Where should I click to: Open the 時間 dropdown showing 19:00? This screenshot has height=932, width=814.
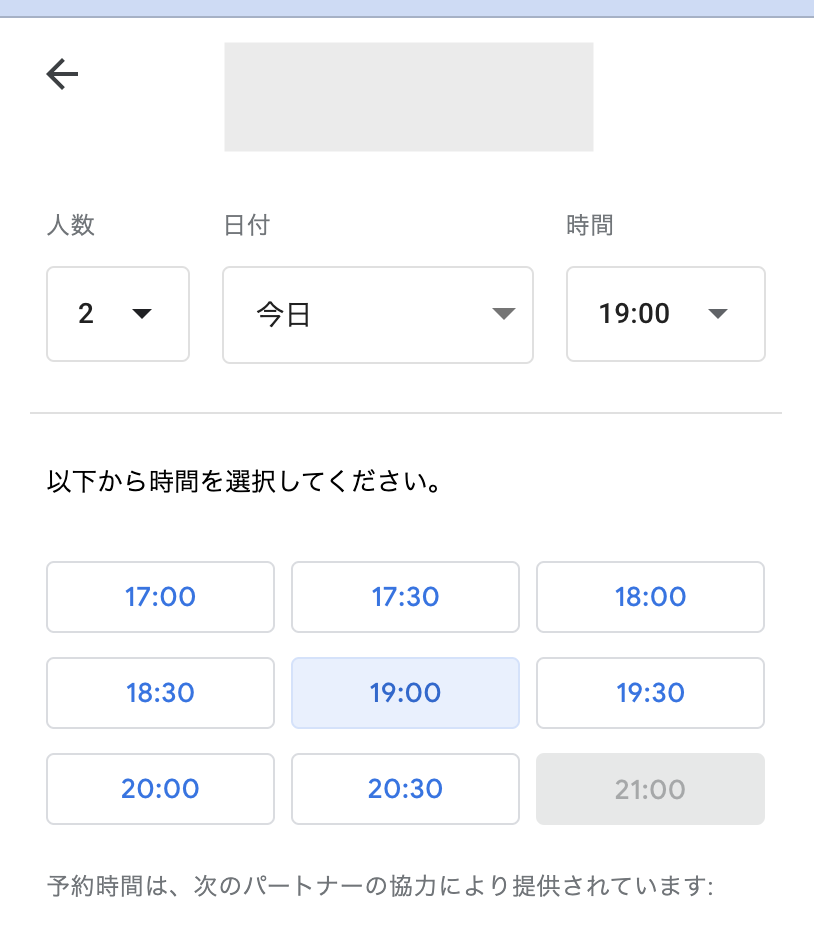tap(665, 314)
